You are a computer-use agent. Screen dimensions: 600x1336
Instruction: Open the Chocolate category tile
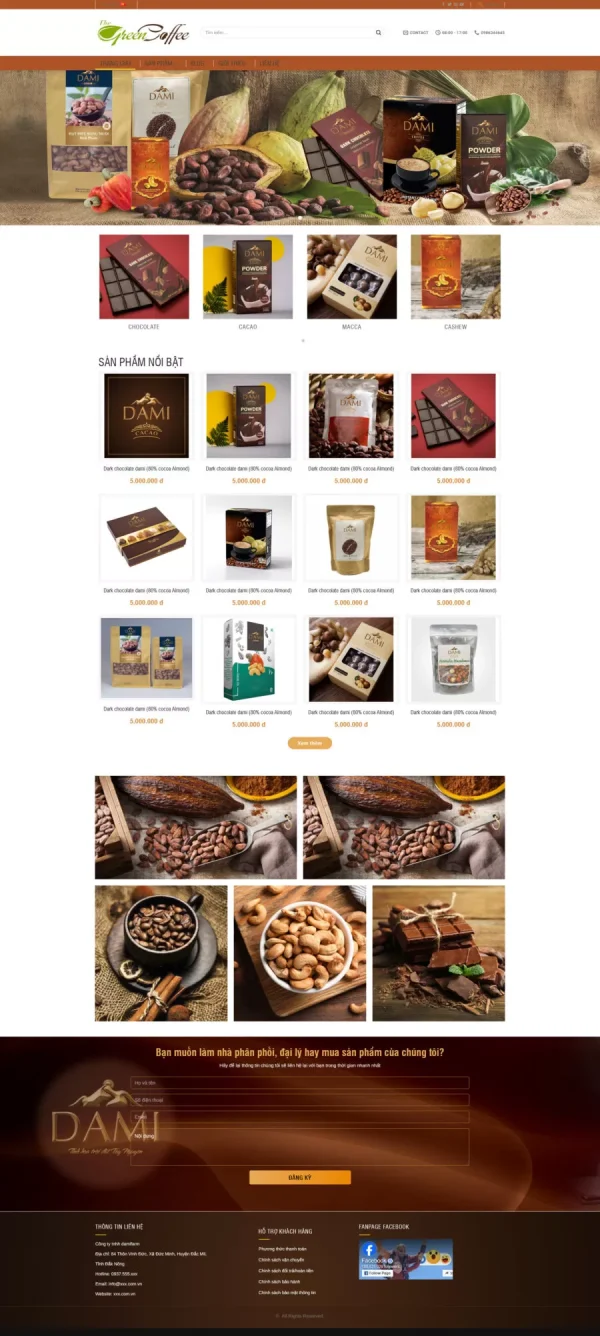pyautogui.click(x=144, y=277)
